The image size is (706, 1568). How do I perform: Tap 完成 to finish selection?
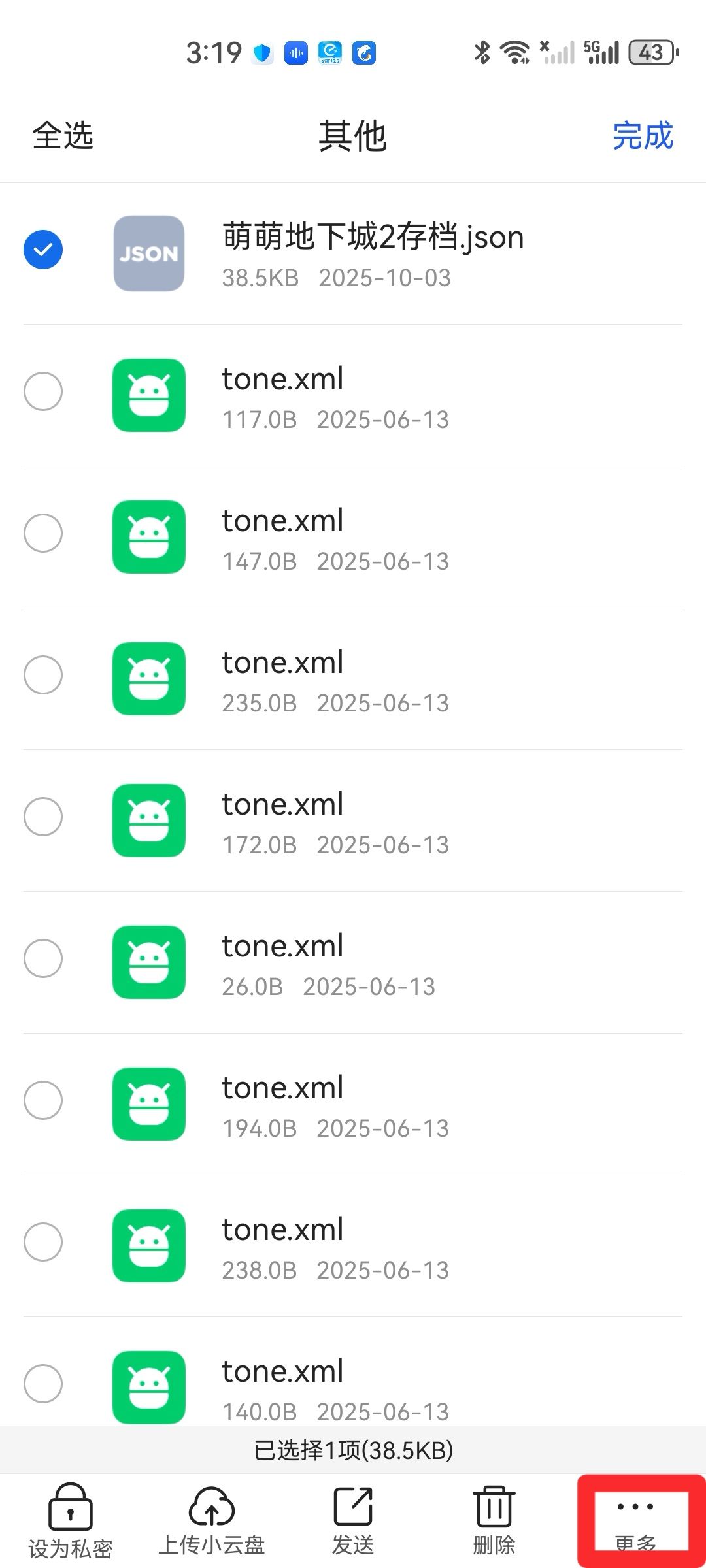644,137
